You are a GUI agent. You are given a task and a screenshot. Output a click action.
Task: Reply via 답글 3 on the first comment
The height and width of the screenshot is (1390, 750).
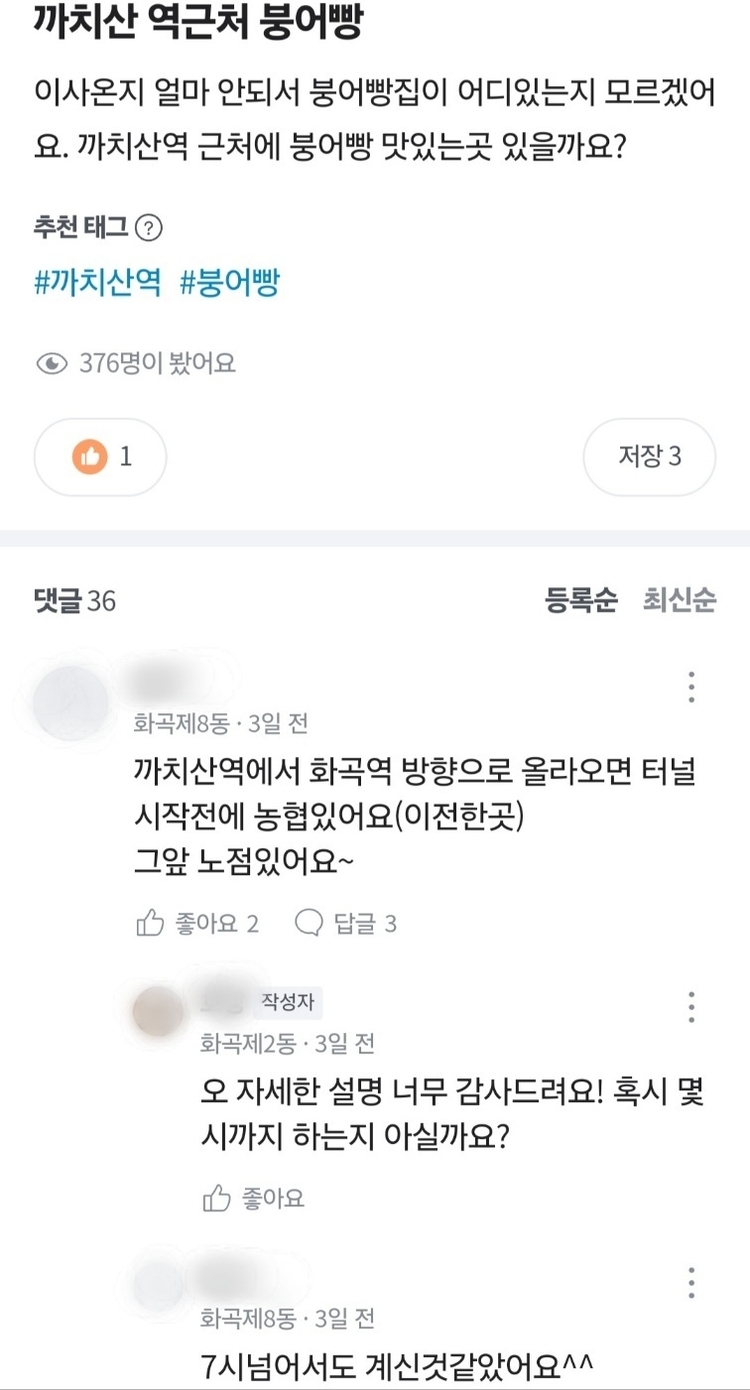click(346, 923)
